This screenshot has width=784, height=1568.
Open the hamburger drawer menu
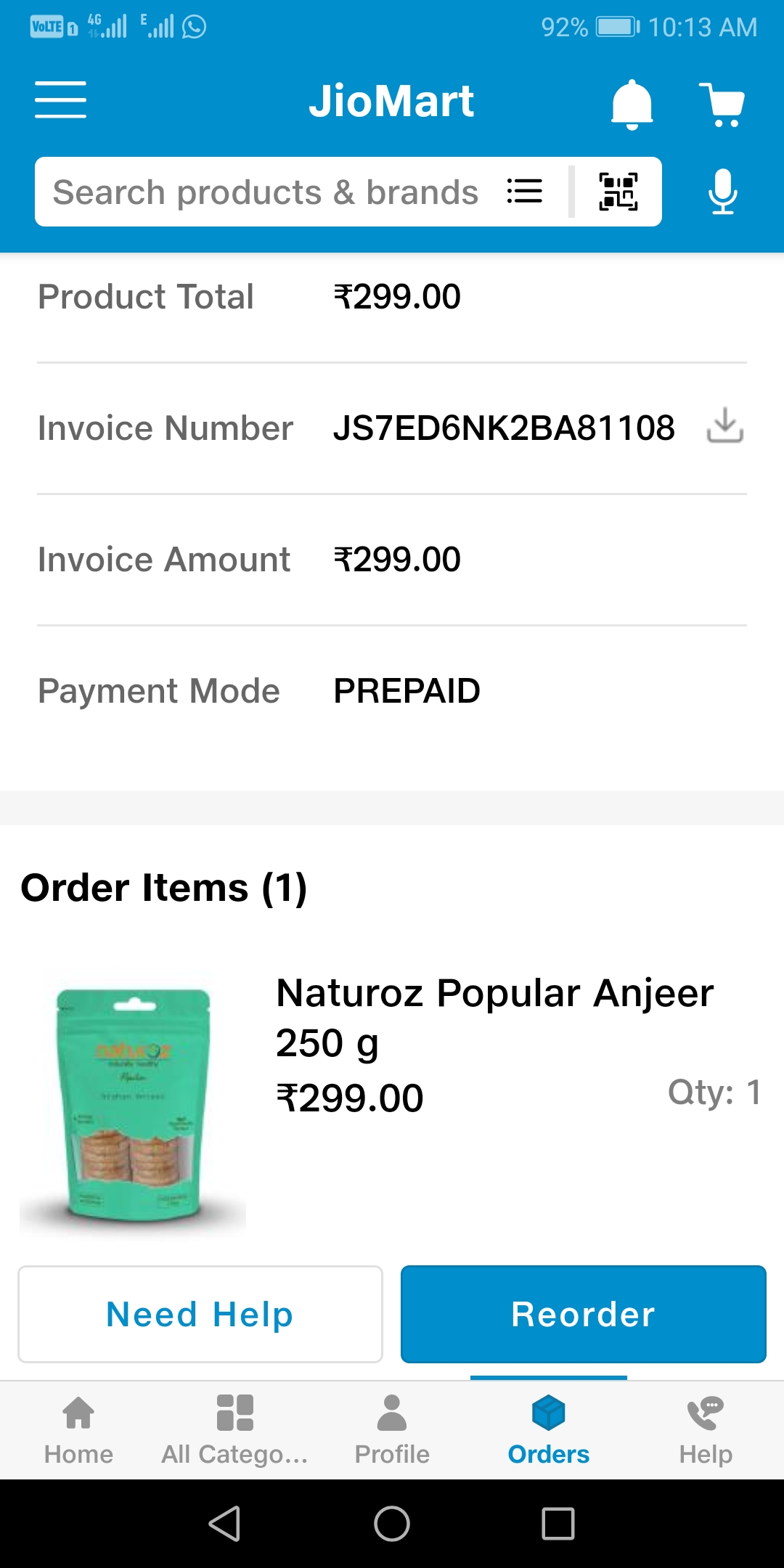tap(60, 99)
